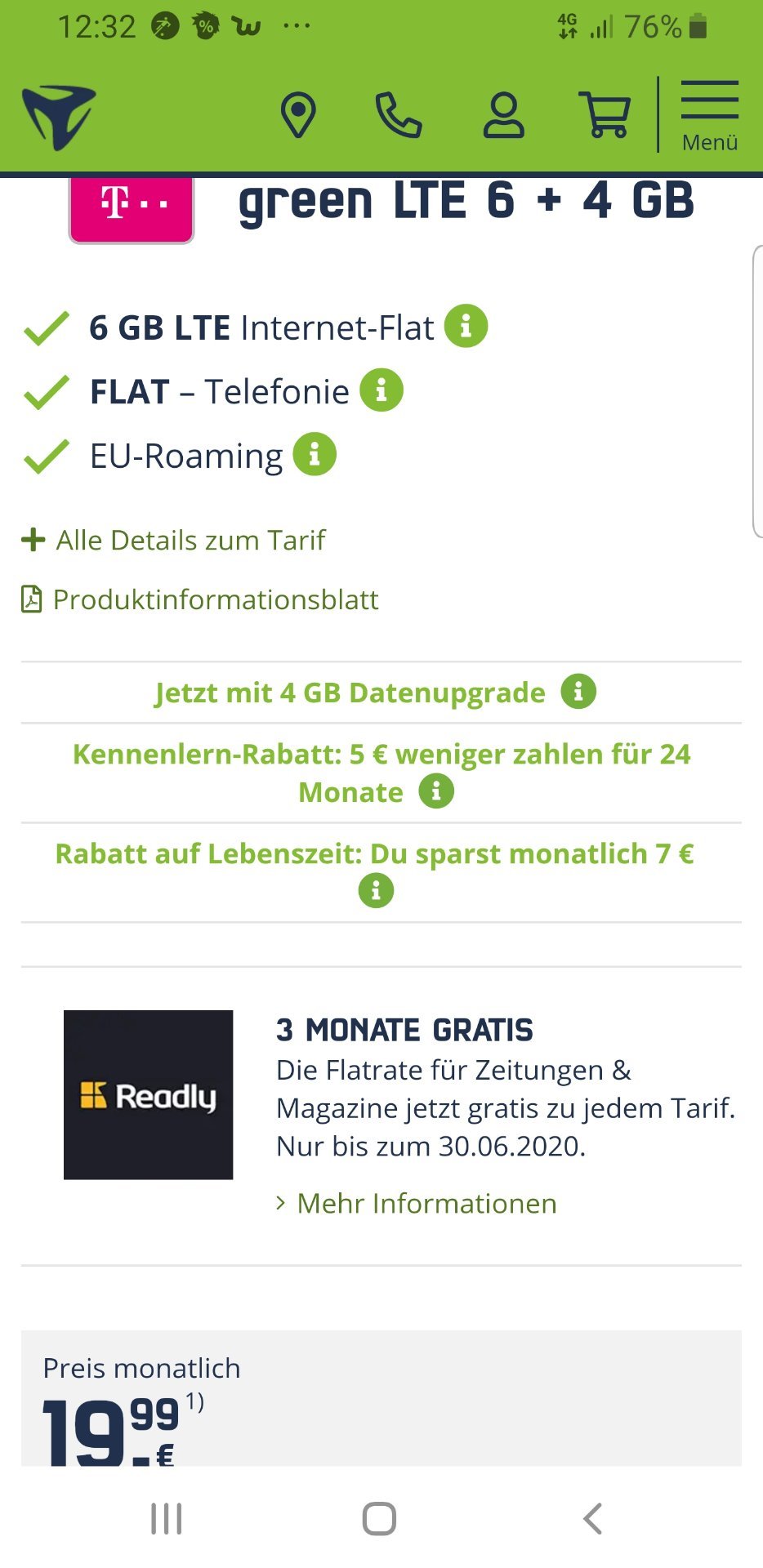Show info for EU-Roaming

315,453
